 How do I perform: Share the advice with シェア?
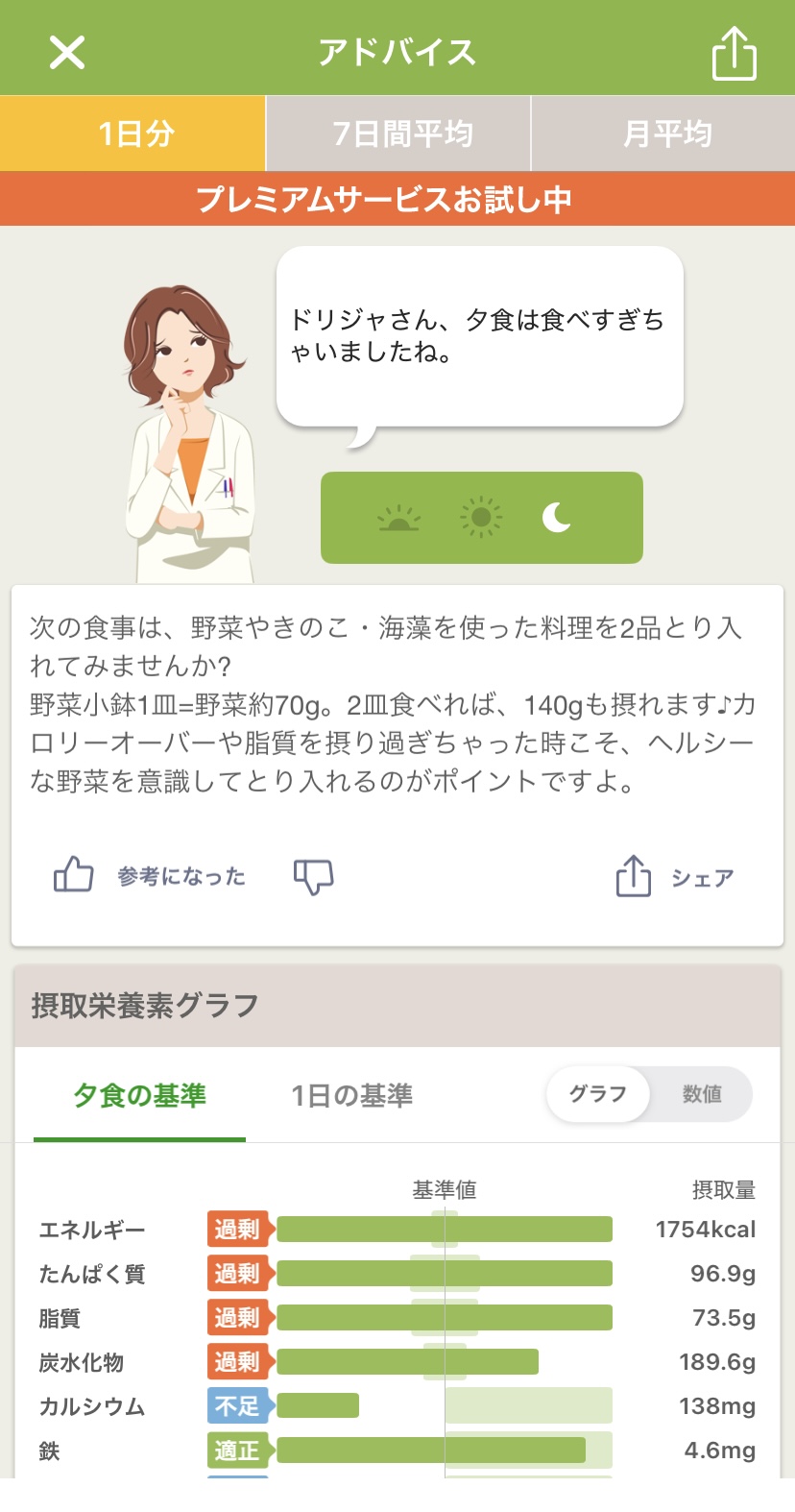point(675,877)
